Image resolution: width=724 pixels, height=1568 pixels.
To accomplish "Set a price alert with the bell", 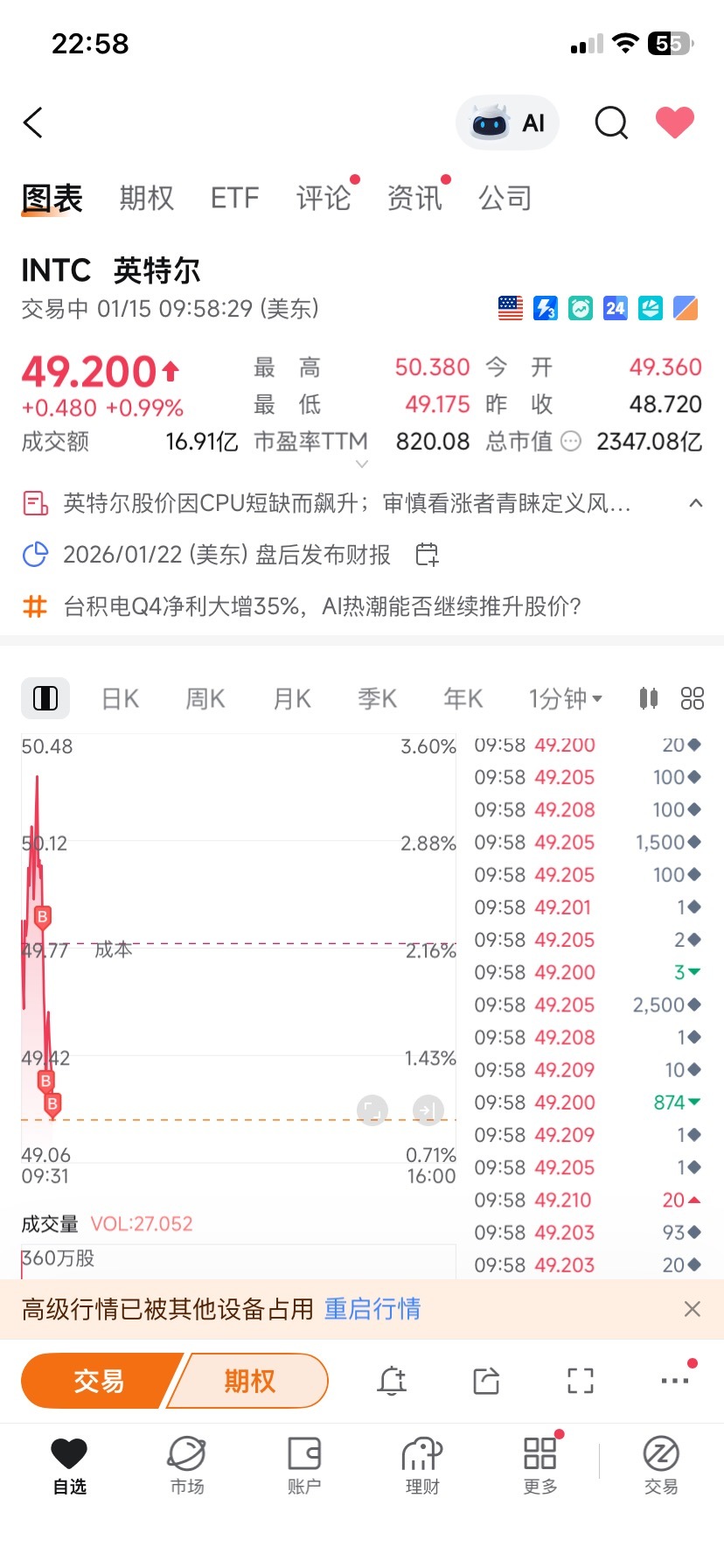I will [x=392, y=1381].
